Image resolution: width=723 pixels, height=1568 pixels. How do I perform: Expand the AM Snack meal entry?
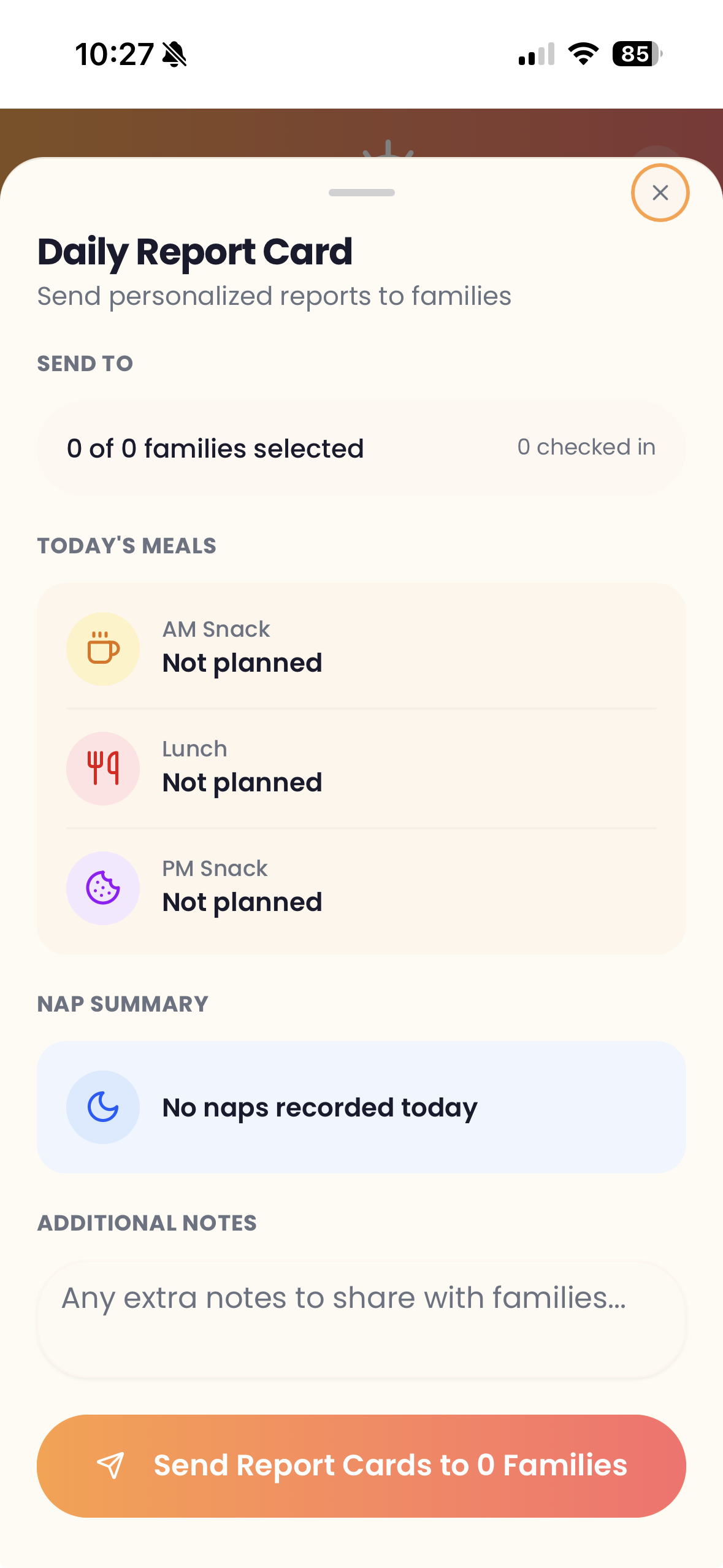[x=361, y=648]
